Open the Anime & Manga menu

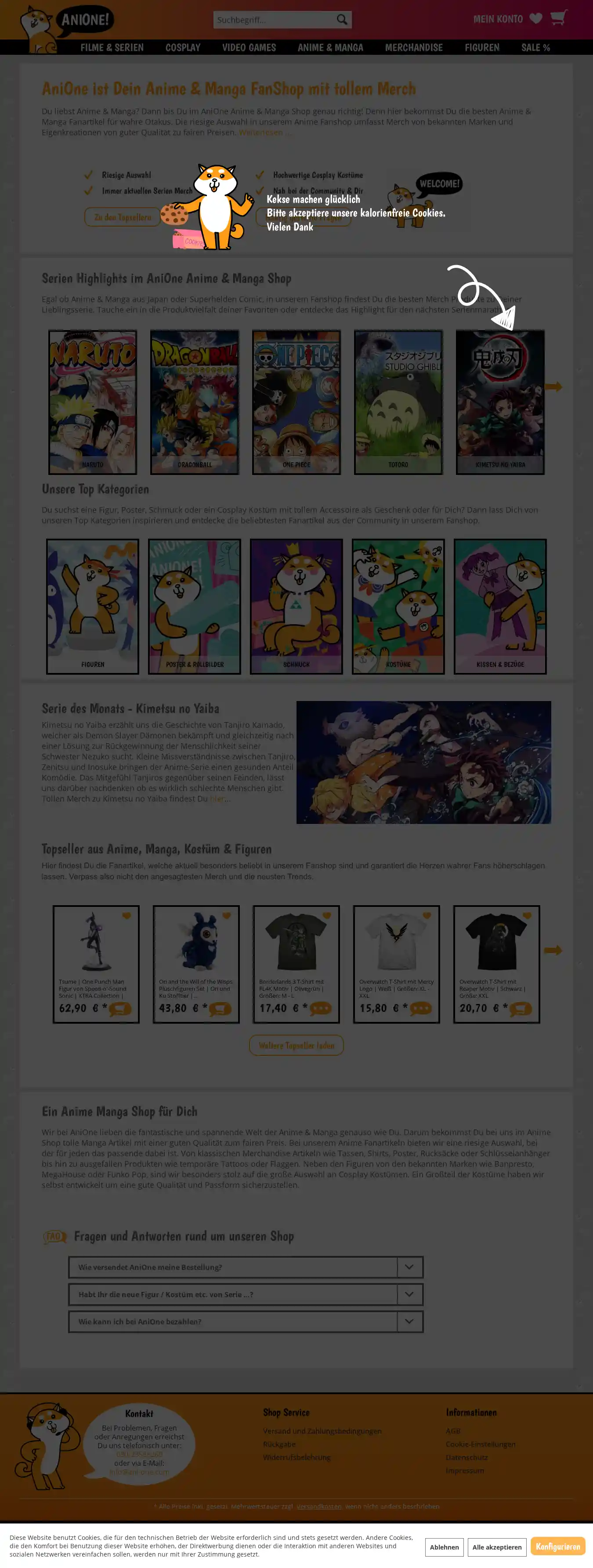pyautogui.click(x=330, y=47)
